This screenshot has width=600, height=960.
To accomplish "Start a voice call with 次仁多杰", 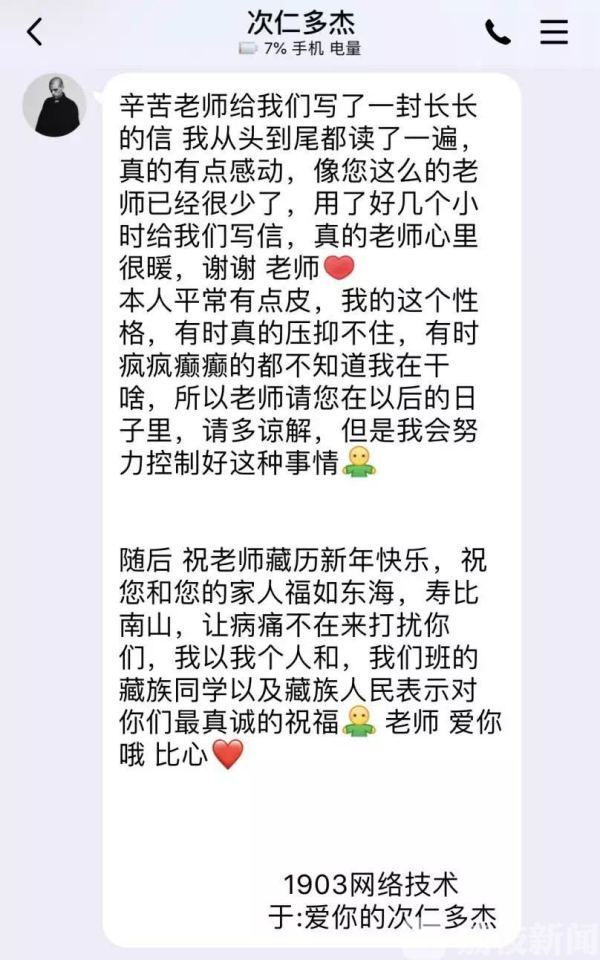I will coord(497,32).
